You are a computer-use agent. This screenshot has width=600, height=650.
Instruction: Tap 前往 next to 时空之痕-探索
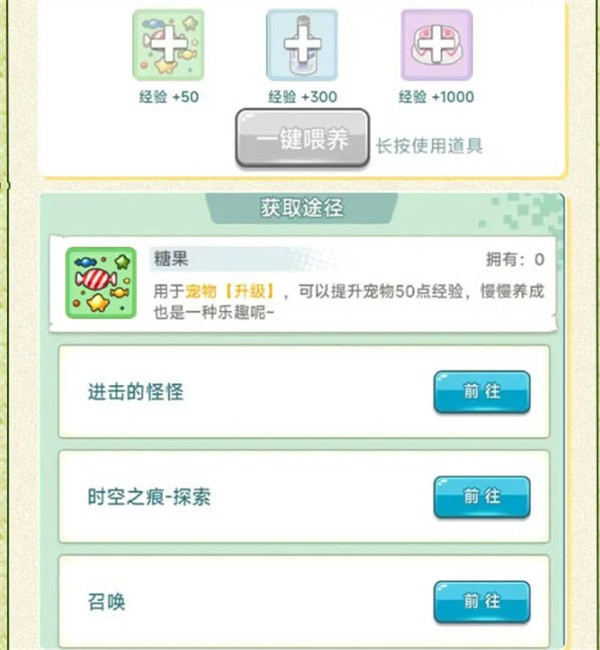481,496
